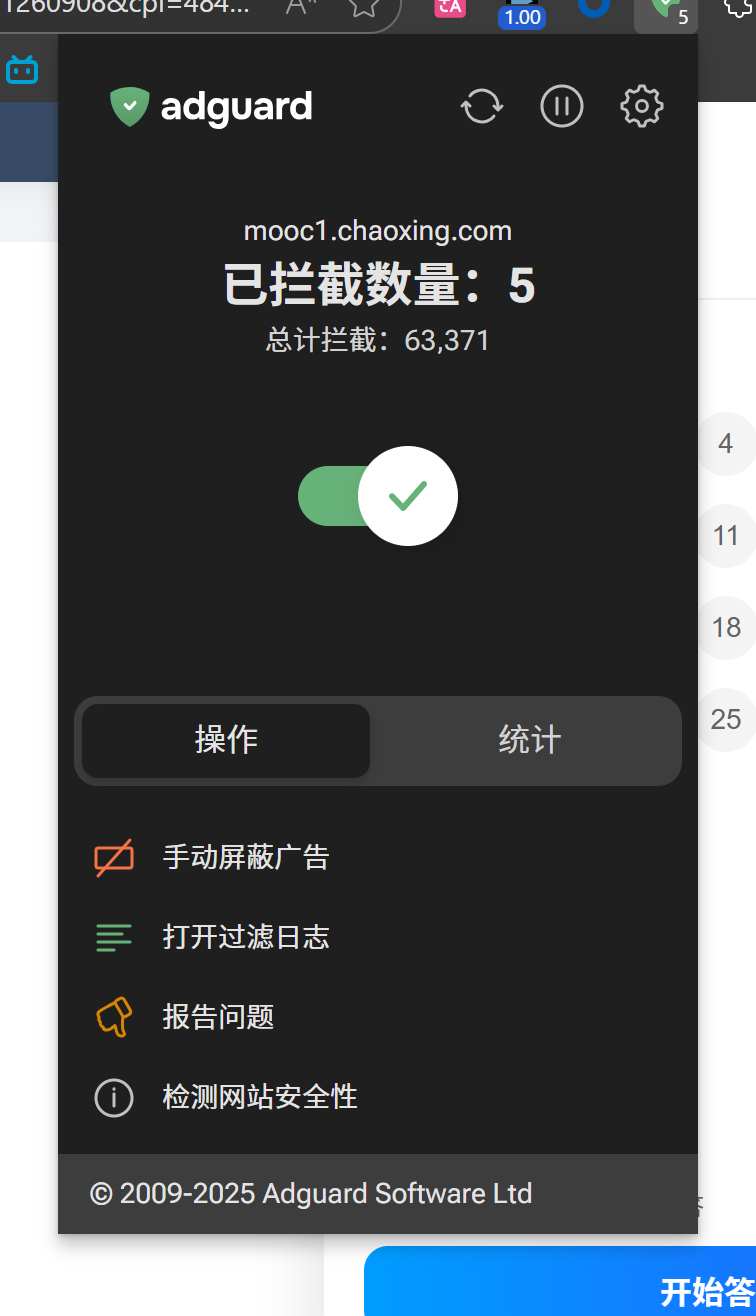This screenshot has width=756, height=1316.
Task: Open AdGuard settings via the gear icon
Action: point(641,106)
